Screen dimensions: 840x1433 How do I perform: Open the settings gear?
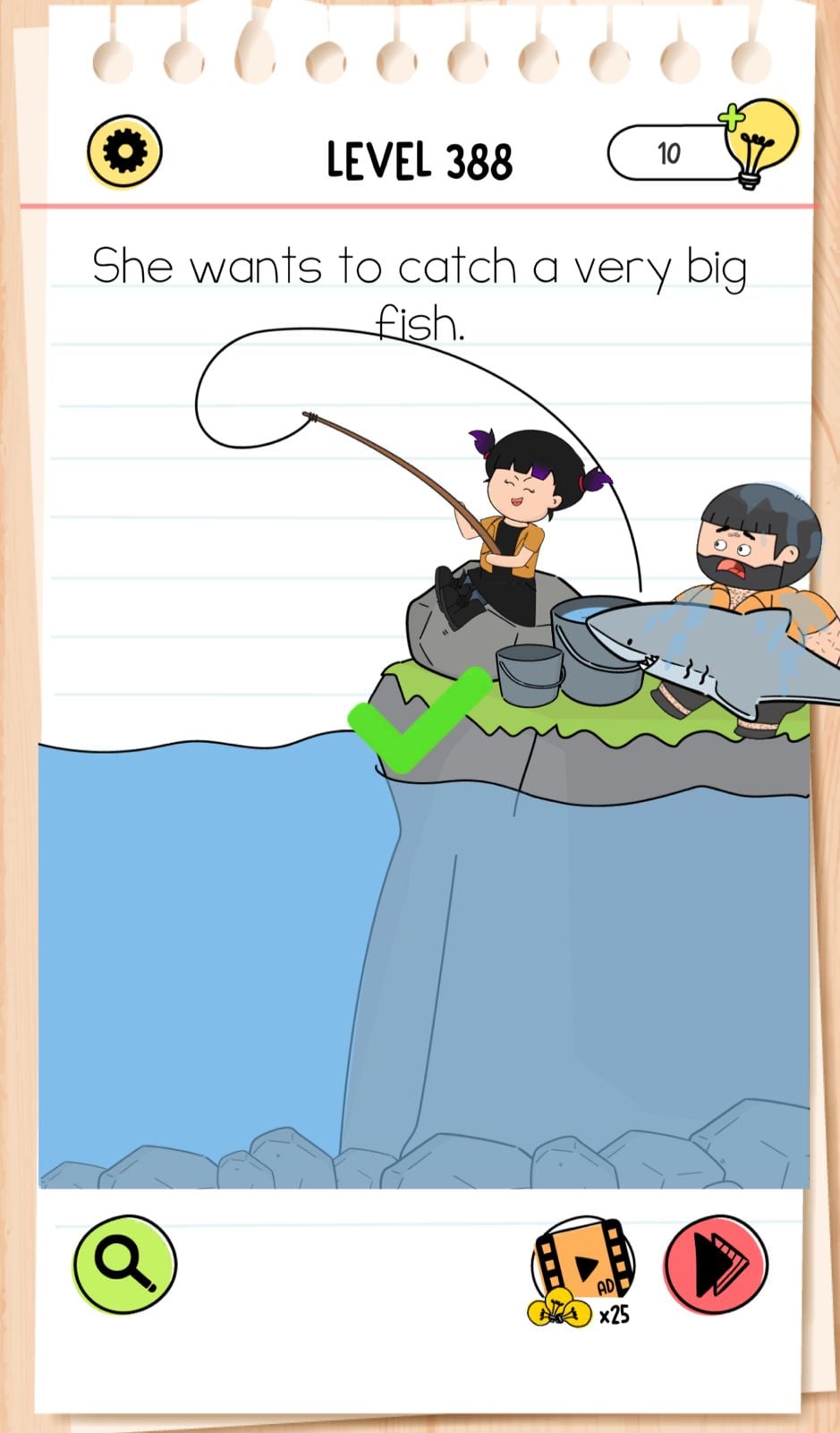pyautogui.click(x=124, y=151)
